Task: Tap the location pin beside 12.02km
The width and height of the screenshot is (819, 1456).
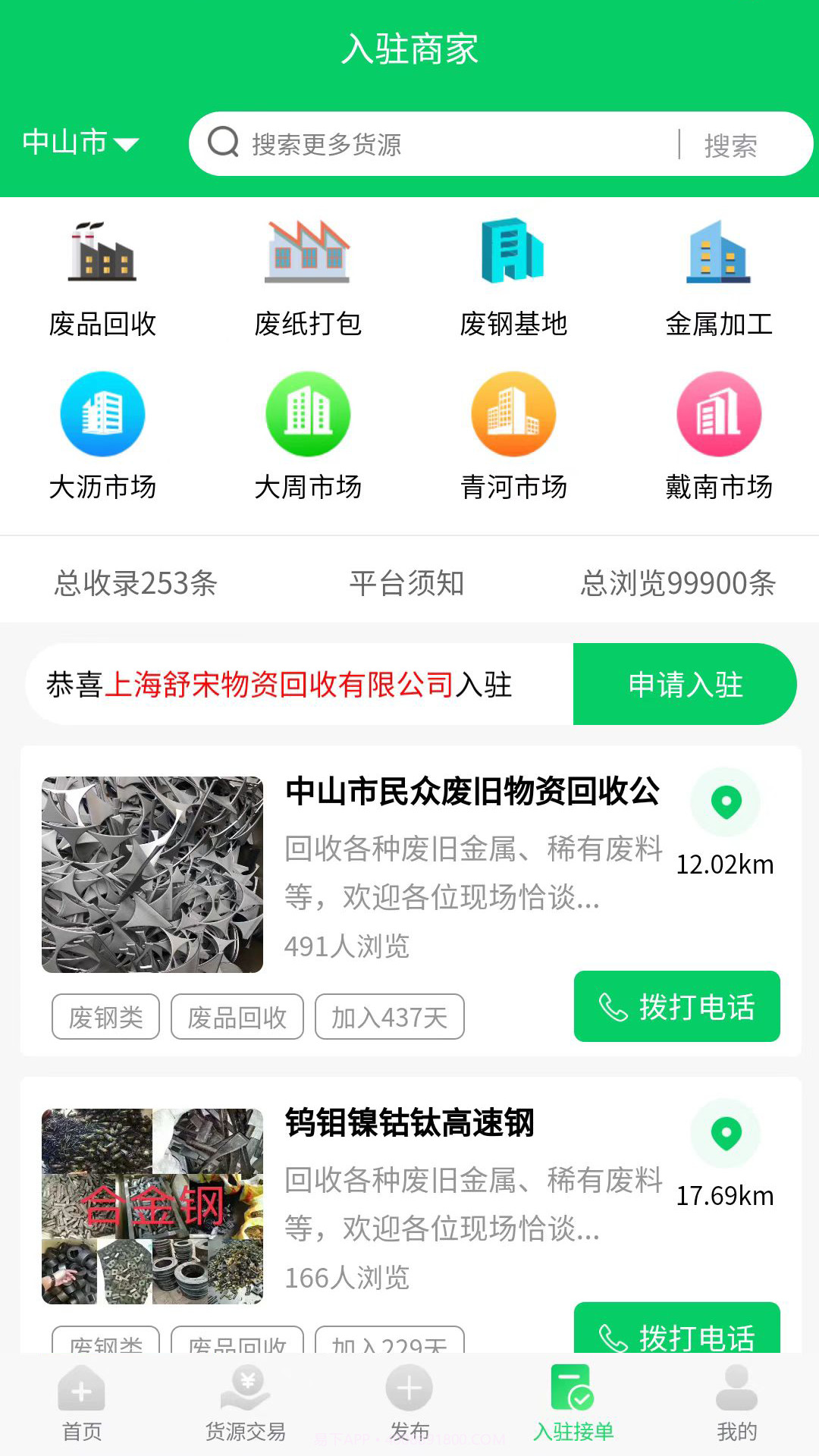Action: point(726,800)
